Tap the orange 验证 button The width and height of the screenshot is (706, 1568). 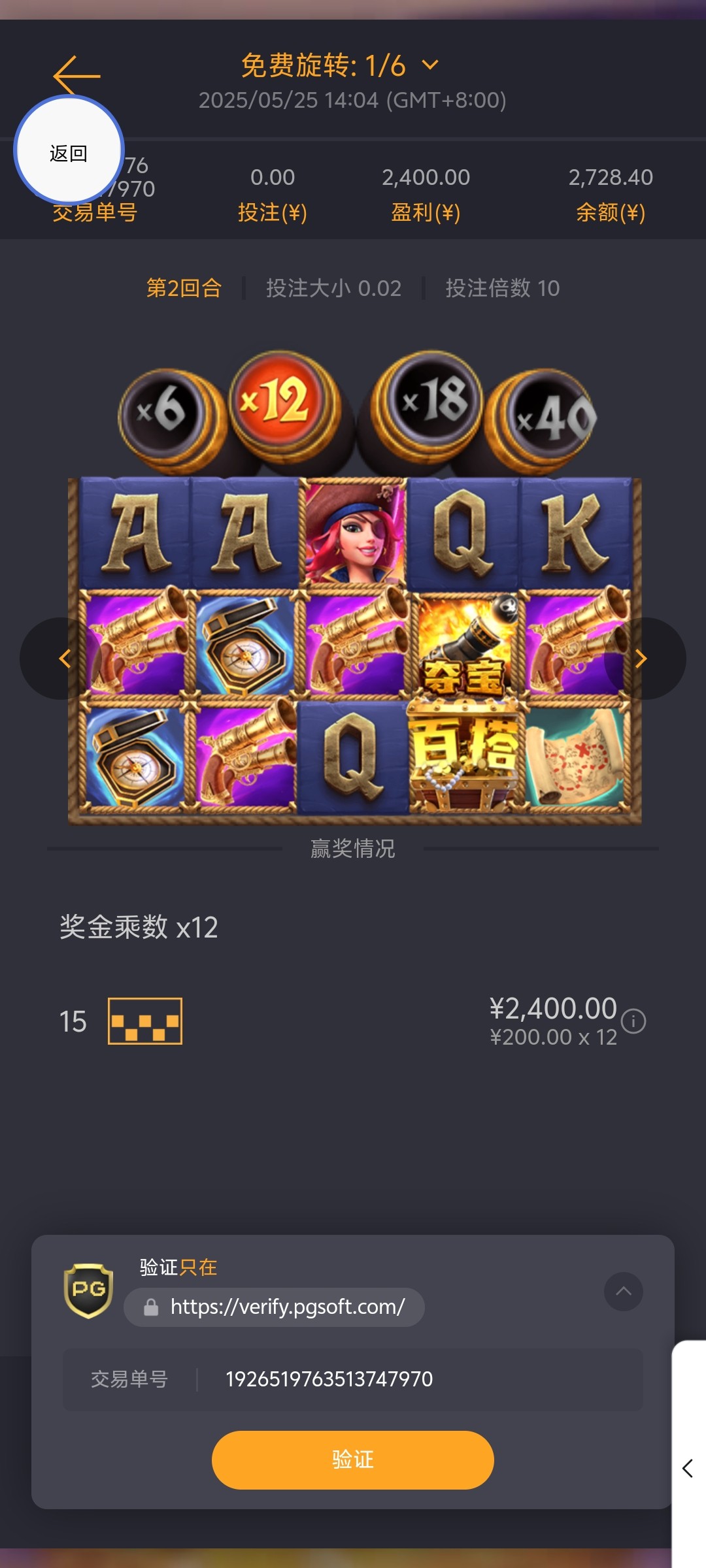(x=352, y=1460)
